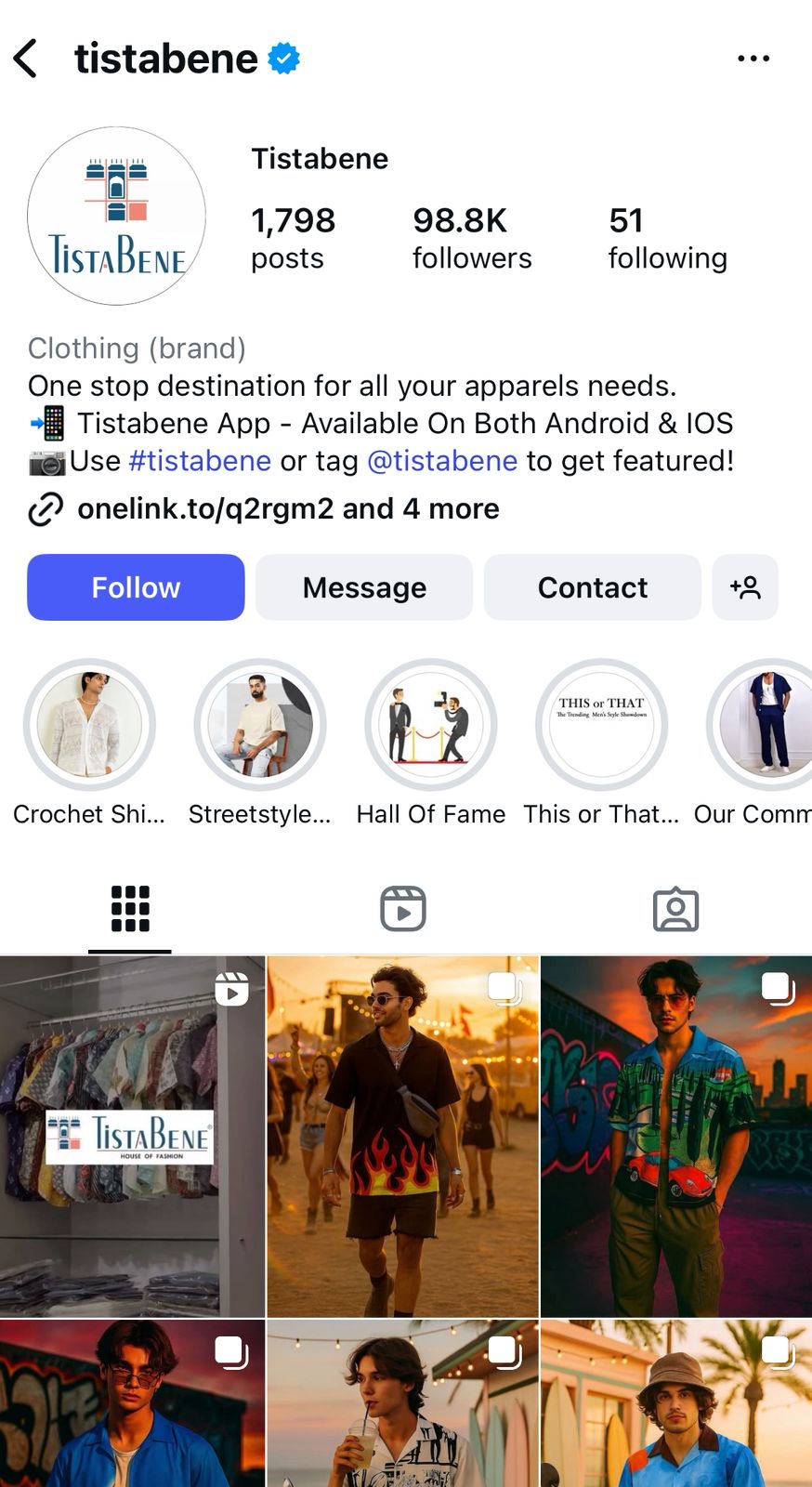Open the Streetstyle highlight
Image resolution: width=812 pixels, height=1487 pixels.
[x=260, y=725]
